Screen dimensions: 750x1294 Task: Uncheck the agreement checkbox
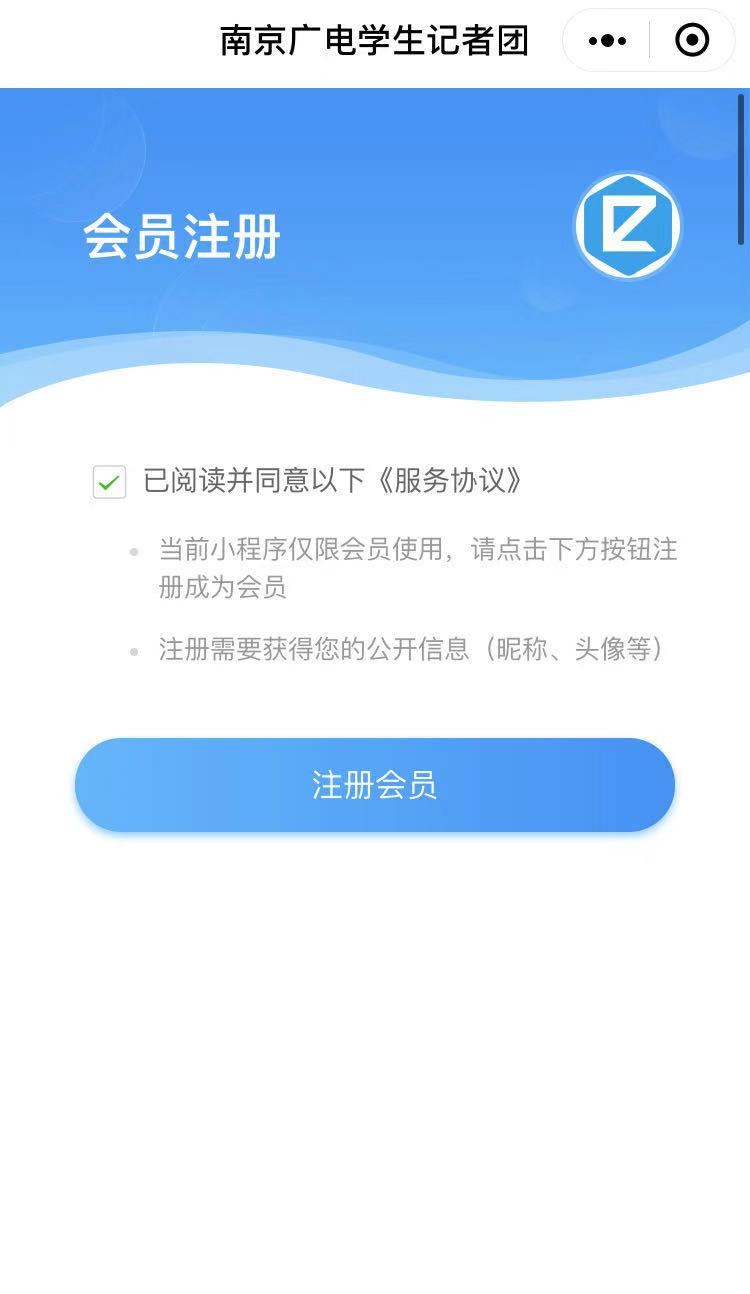(x=110, y=482)
